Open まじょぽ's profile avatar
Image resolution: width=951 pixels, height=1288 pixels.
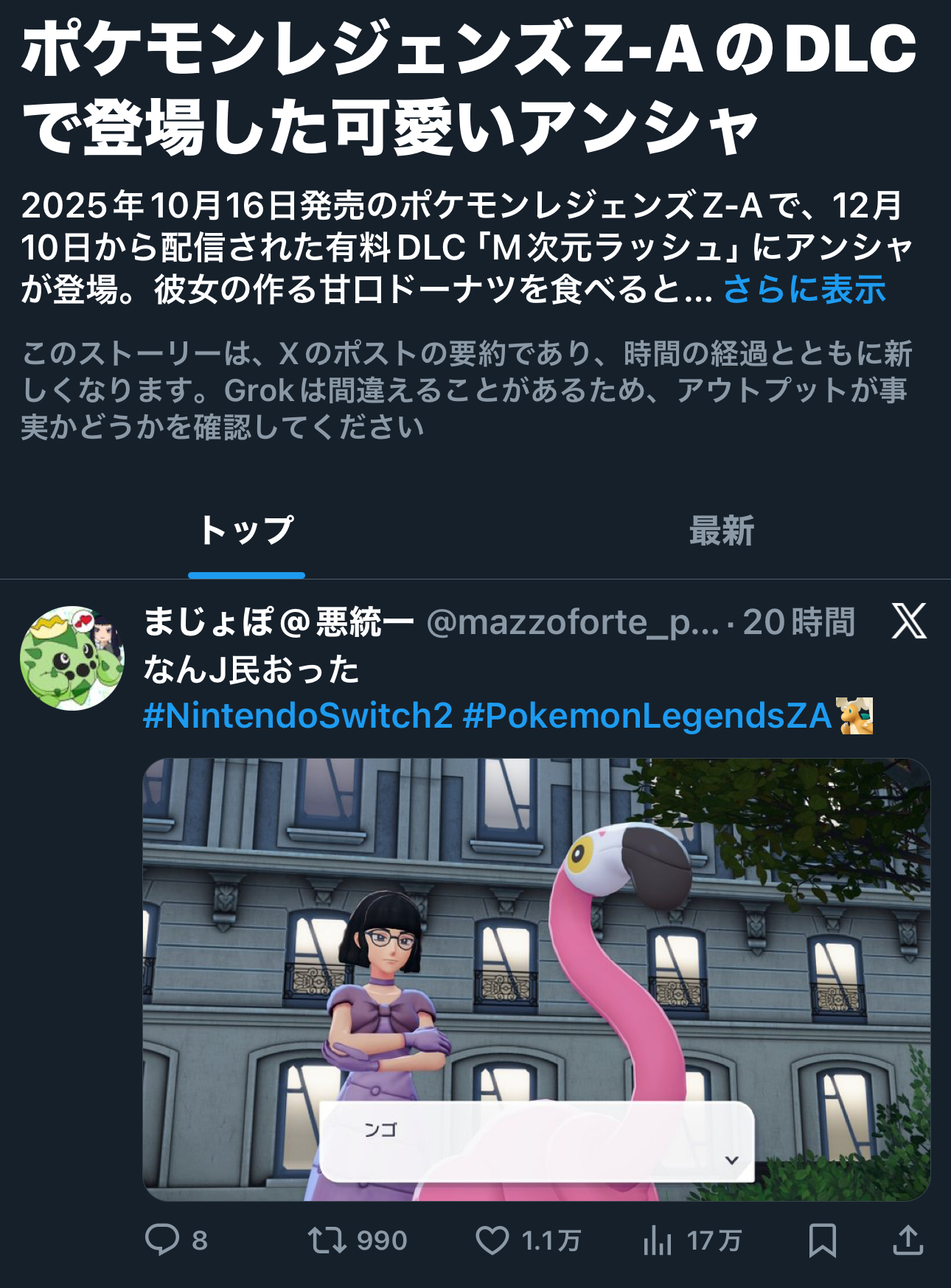click(72, 658)
